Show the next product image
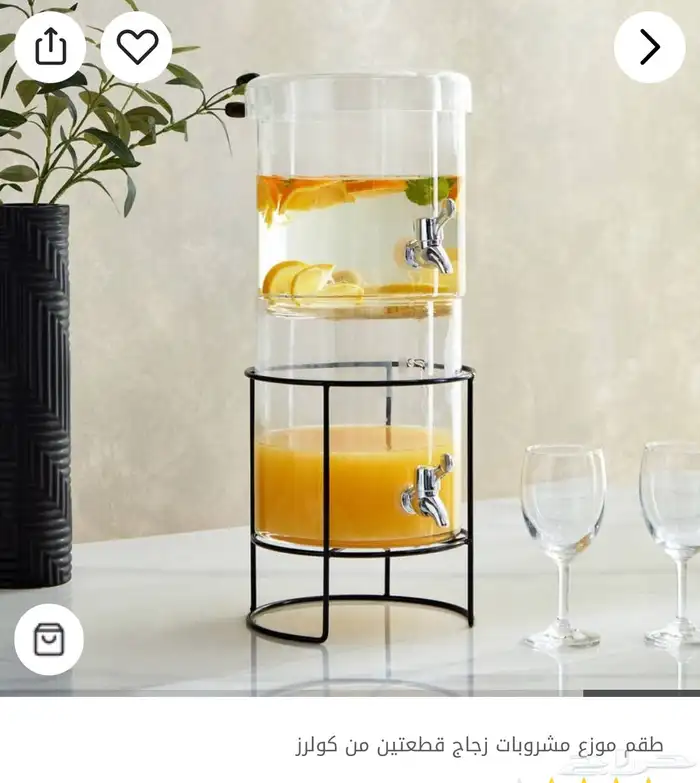 click(x=649, y=47)
